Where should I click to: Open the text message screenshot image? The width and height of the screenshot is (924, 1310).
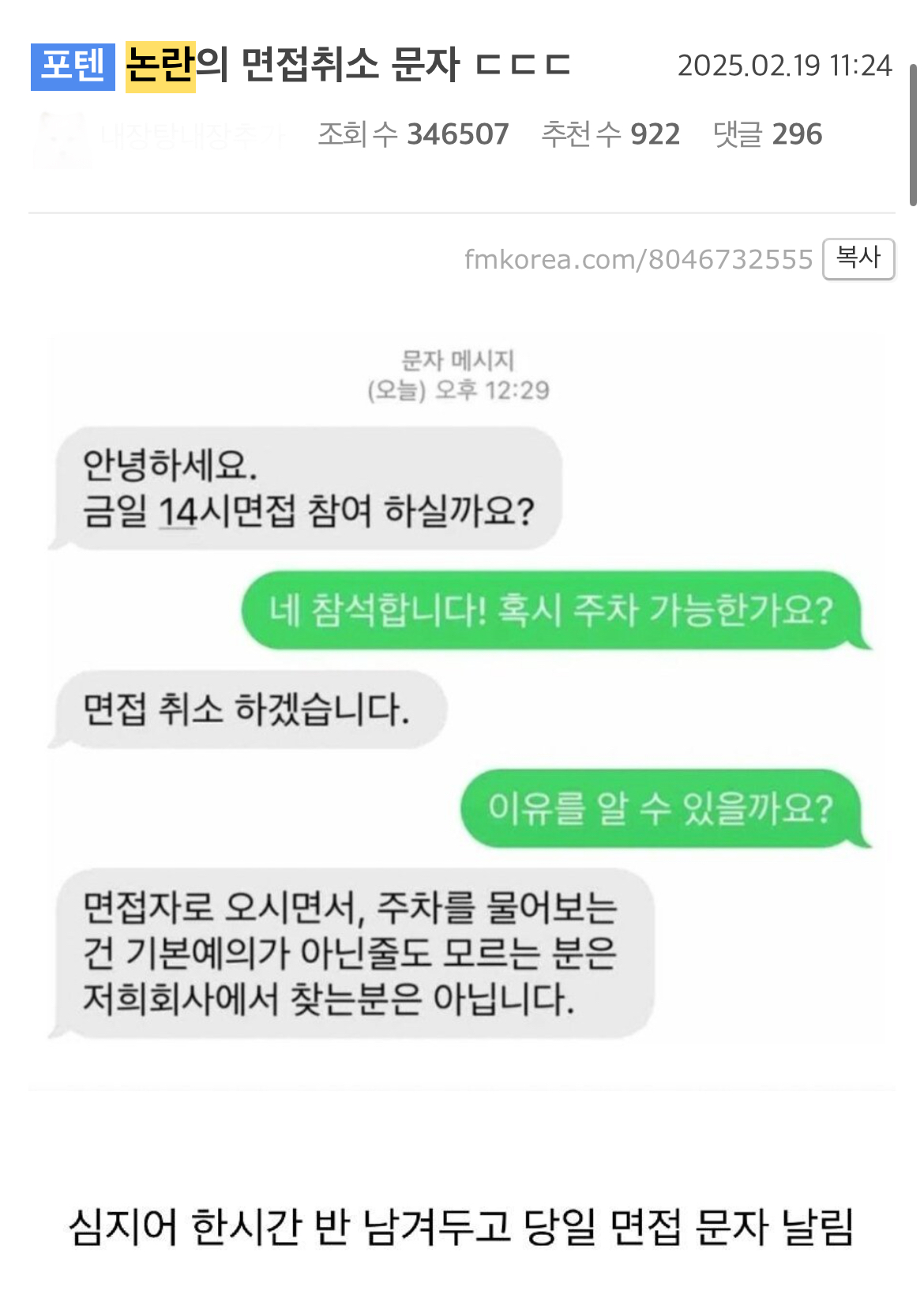pos(462,711)
